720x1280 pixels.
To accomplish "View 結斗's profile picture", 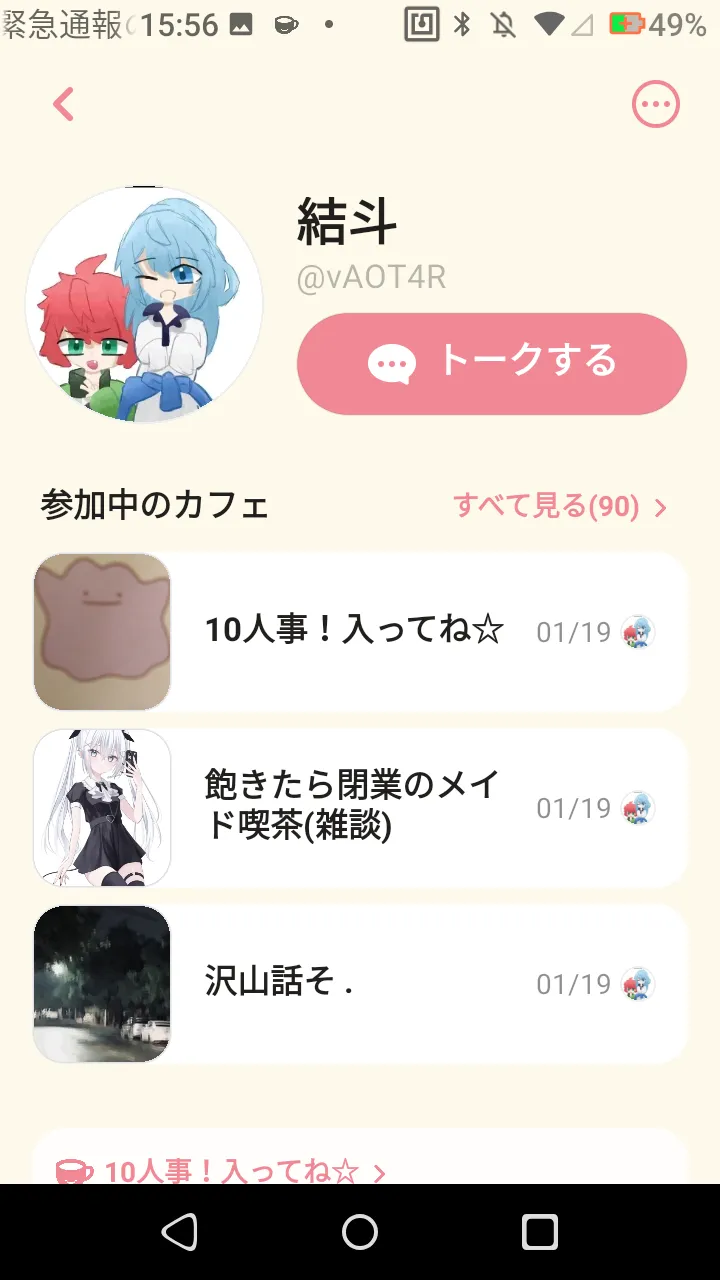I will (144, 304).
